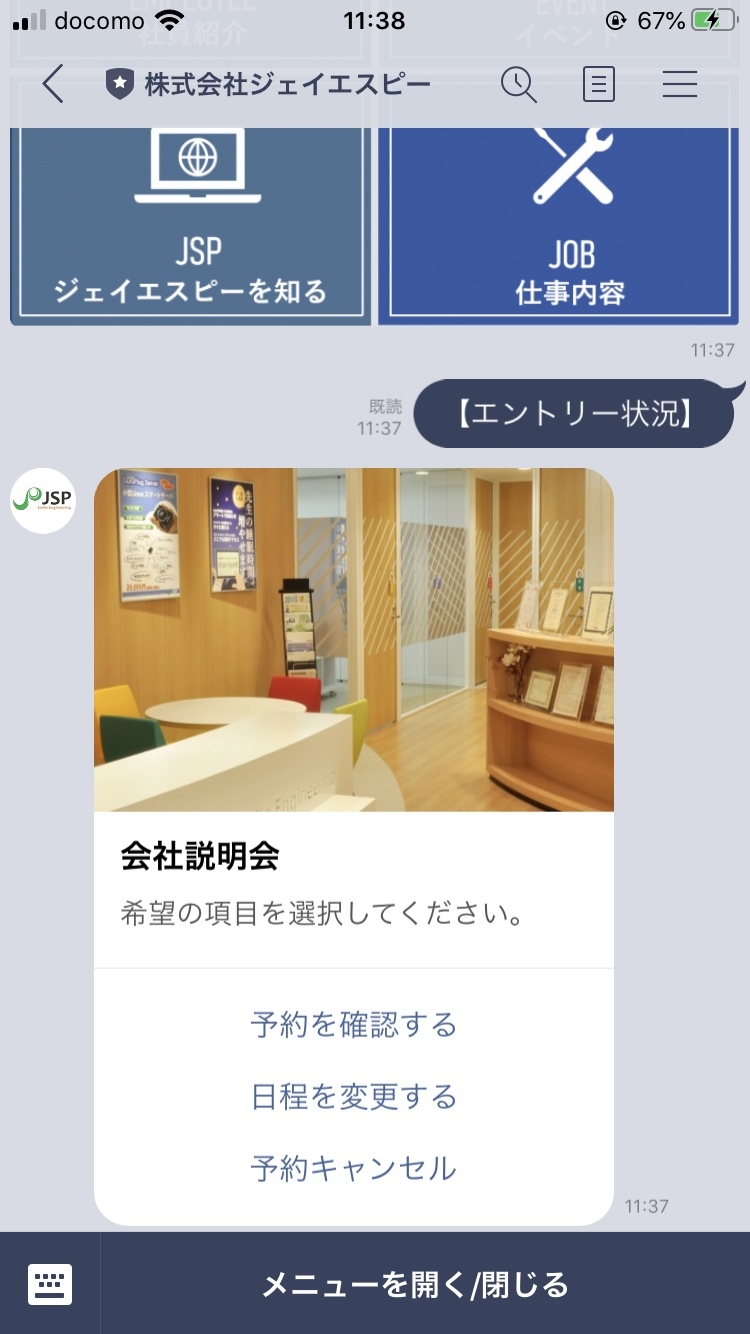Go back from the chat
The height and width of the screenshot is (1334, 750).
coord(53,84)
